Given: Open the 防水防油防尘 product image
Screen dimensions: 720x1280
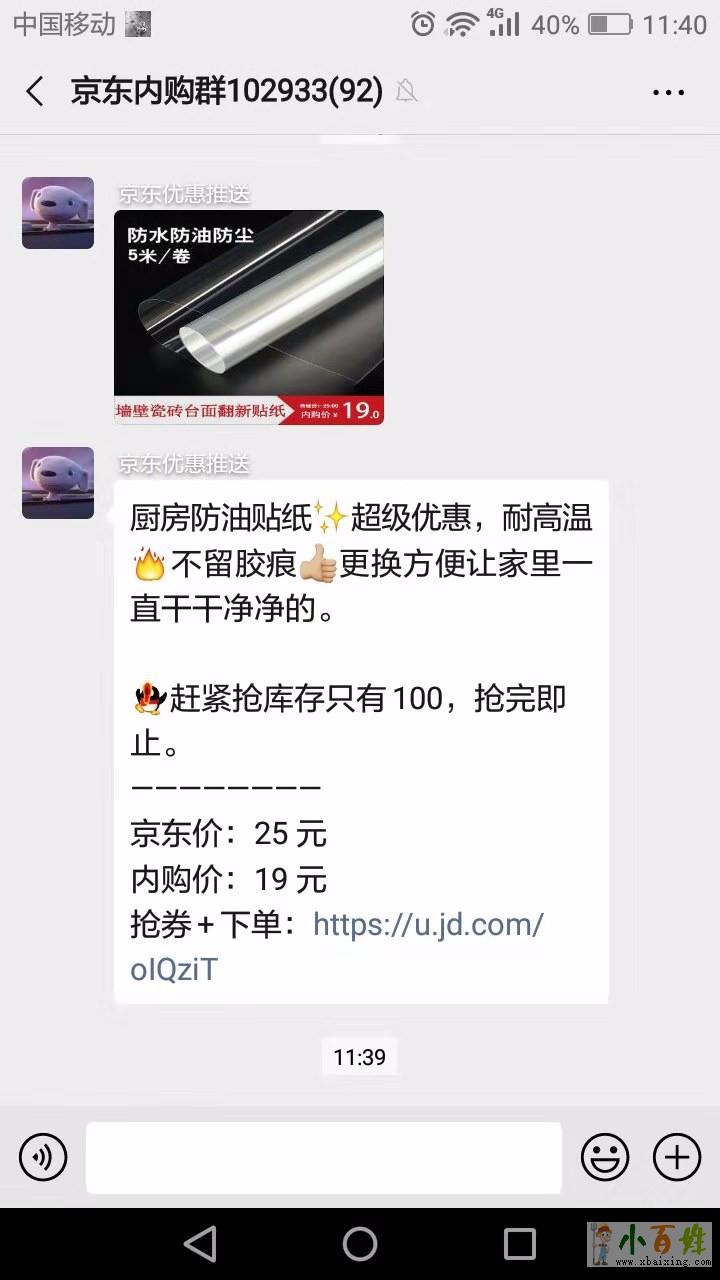Looking at the screenshot, I should pos(249,317).
